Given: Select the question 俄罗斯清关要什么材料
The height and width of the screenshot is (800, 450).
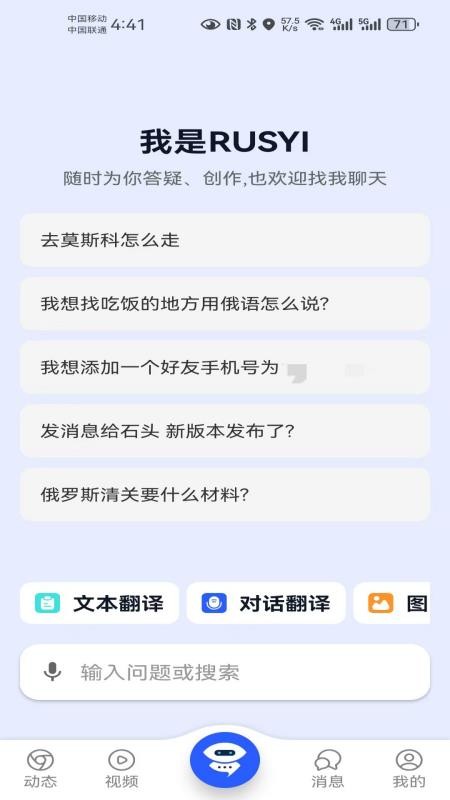Looking at the screenshot, I should point(225,495).
